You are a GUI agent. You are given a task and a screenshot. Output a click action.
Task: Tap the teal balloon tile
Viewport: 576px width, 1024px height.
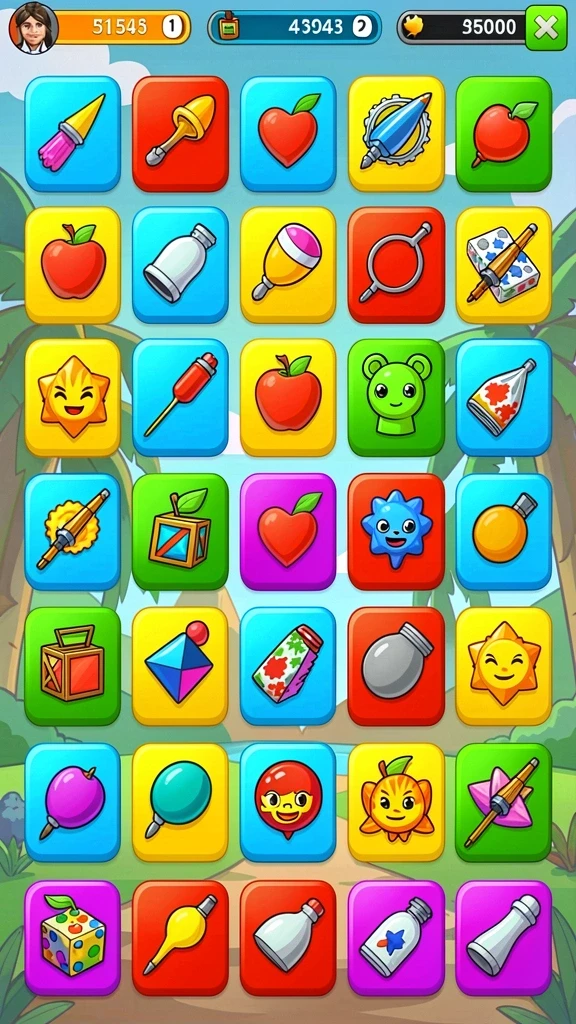pos(180,802)
